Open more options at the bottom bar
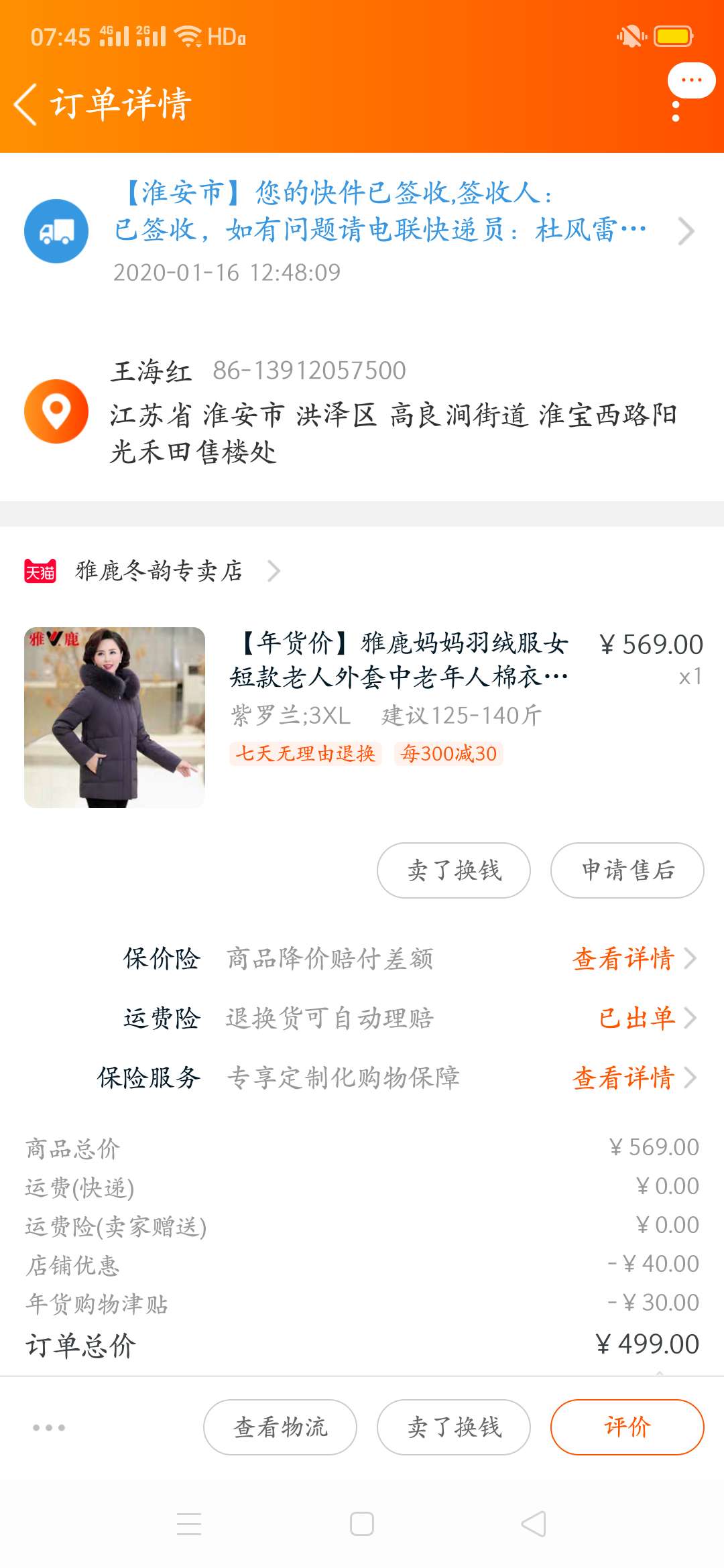 49,1427
